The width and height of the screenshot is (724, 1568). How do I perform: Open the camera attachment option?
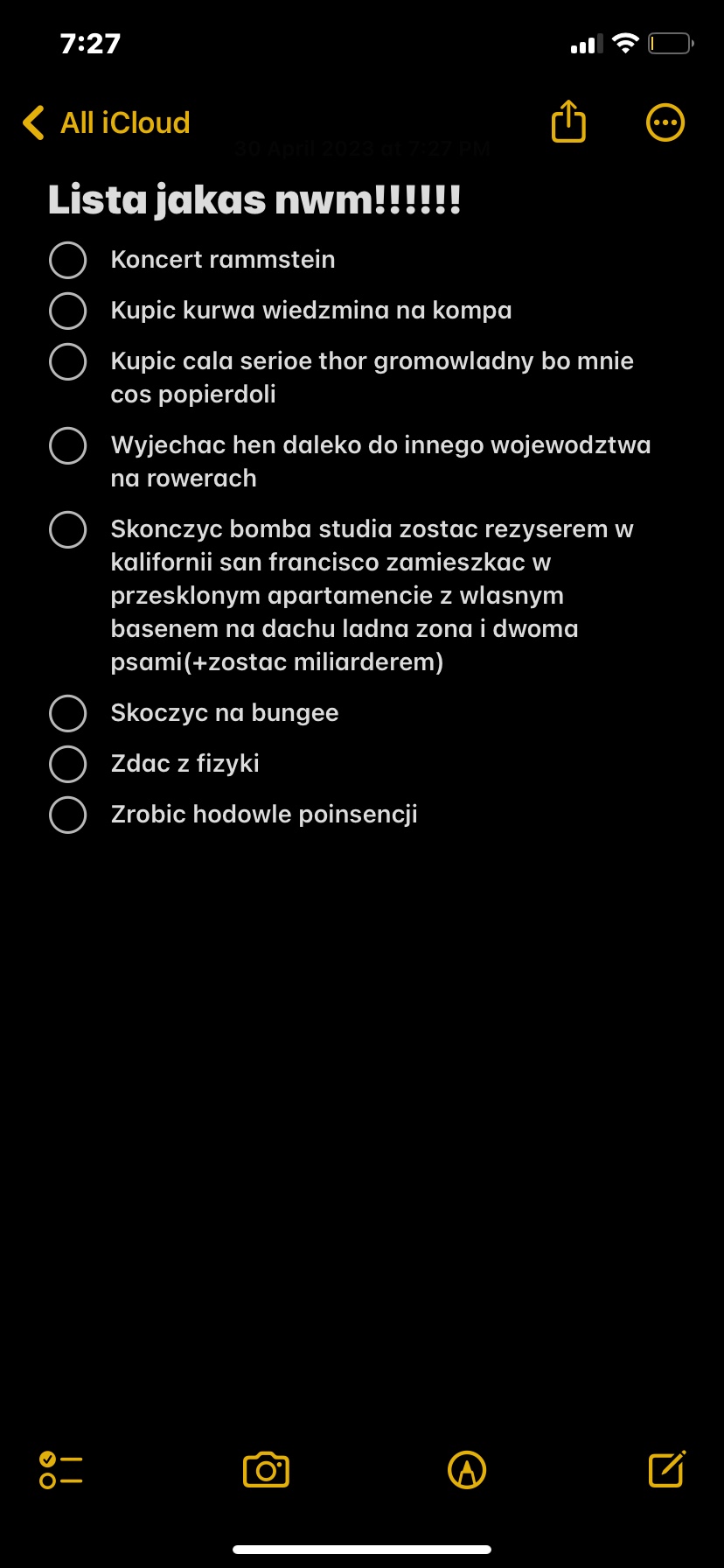266,1470
